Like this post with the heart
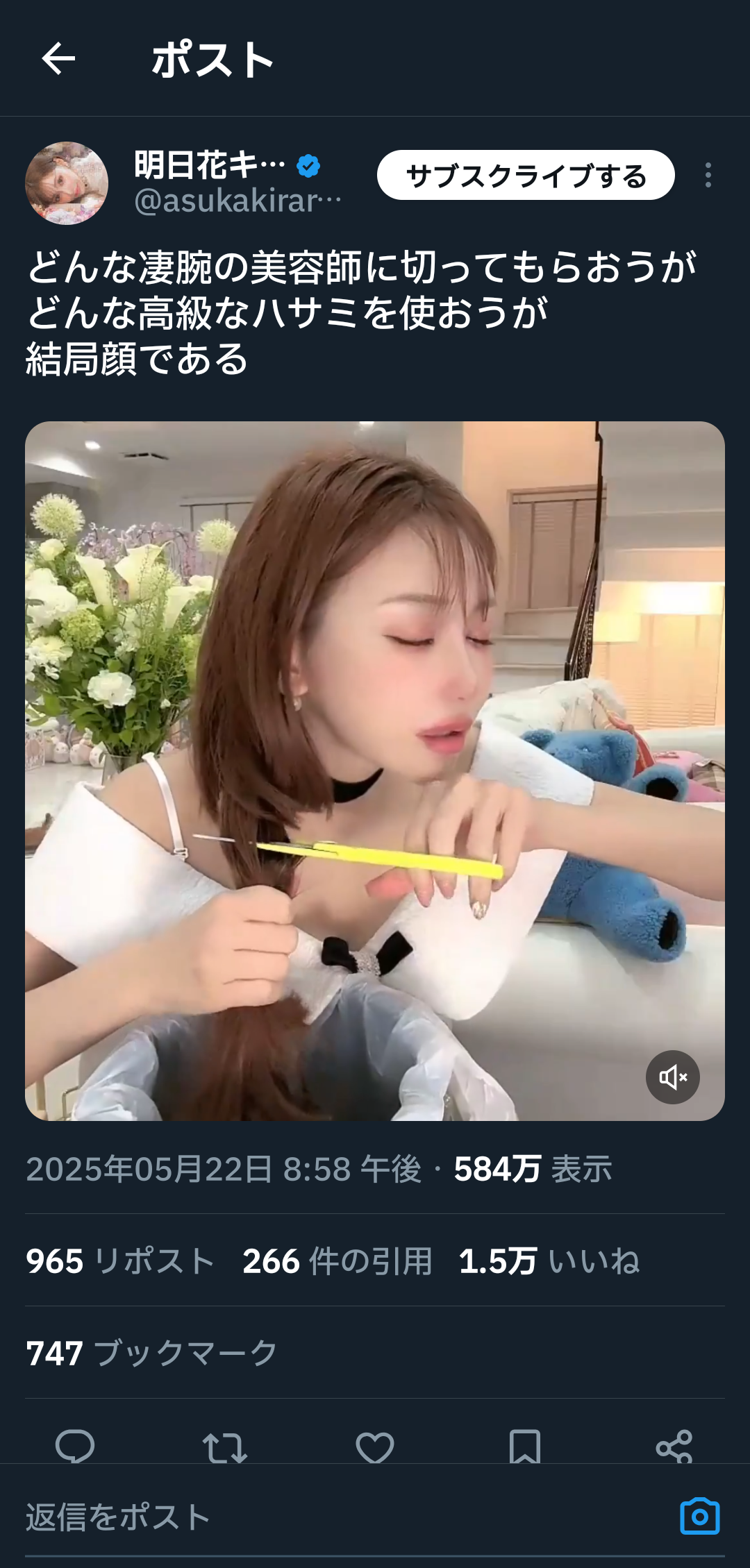Image resolution: width=750 pixels, height=1568 pixels. point(375,1448)
